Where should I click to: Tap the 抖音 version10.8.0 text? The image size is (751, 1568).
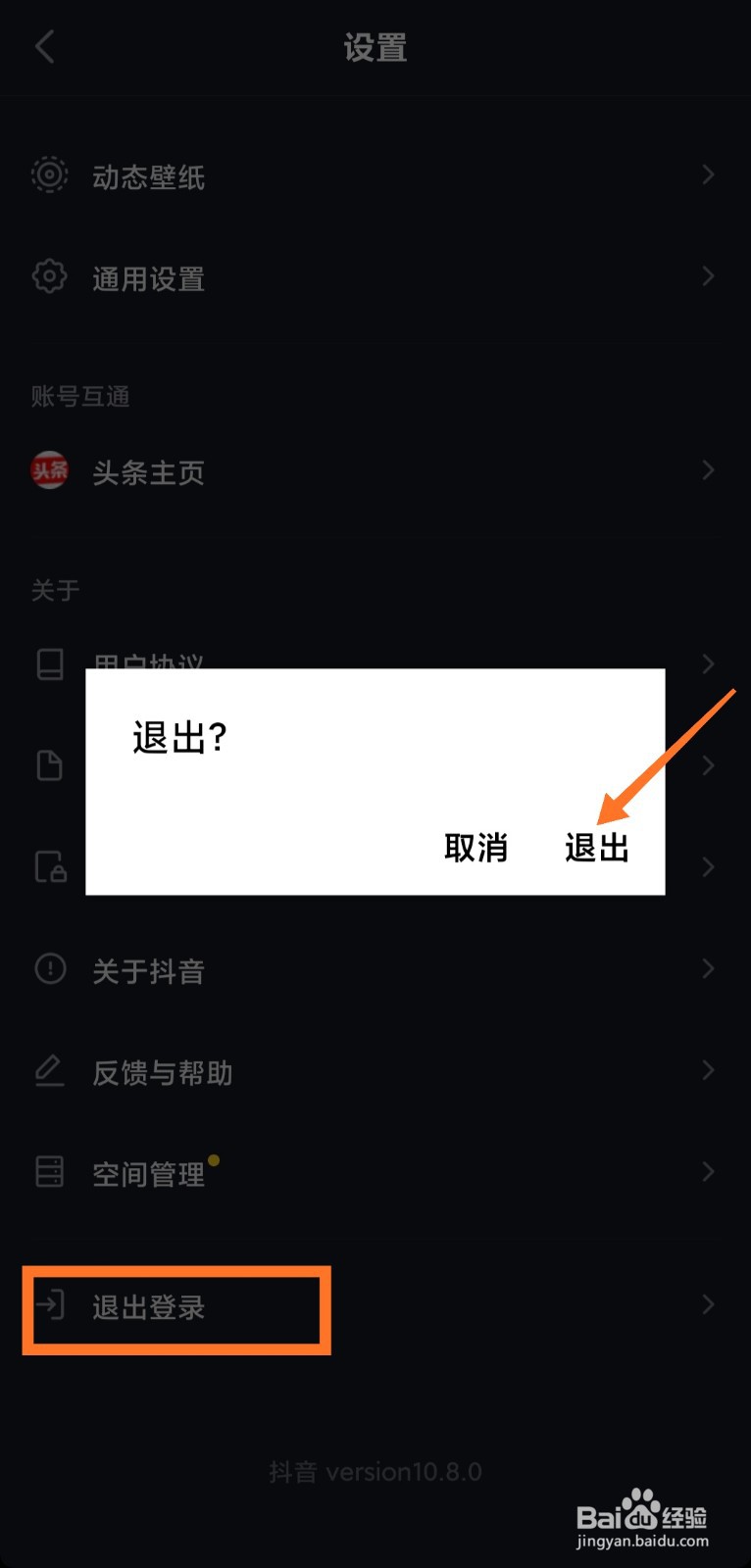[x=375, y=1470]
